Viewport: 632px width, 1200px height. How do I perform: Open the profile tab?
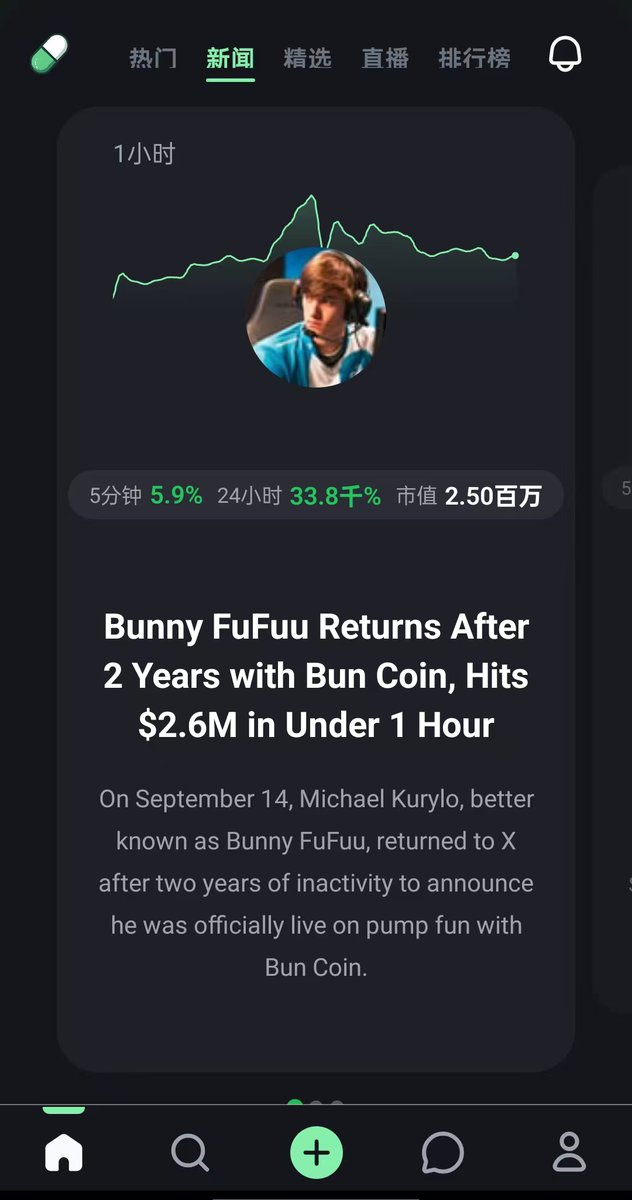click(x=569, y=1153)
